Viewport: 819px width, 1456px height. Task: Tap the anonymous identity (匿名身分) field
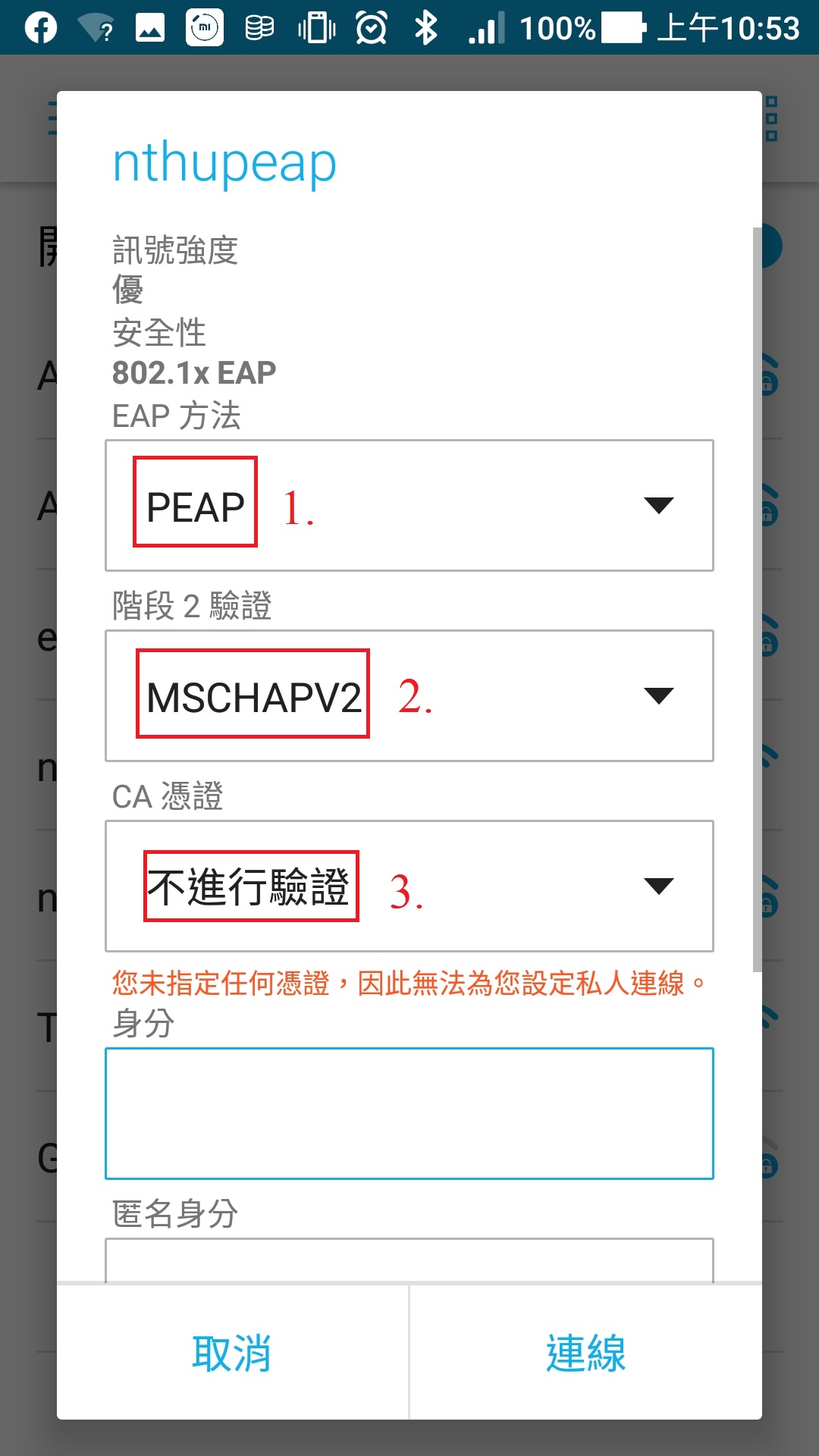click(x=409, y=1260)
